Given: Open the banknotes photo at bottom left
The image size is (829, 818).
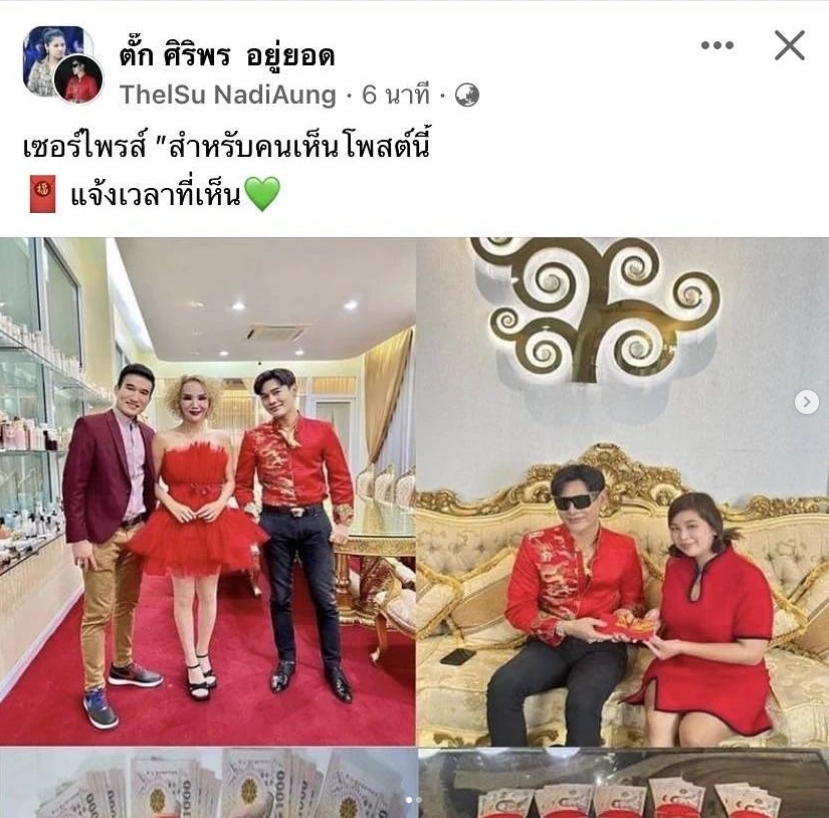Looking at the screenshot, I should 208,784.
